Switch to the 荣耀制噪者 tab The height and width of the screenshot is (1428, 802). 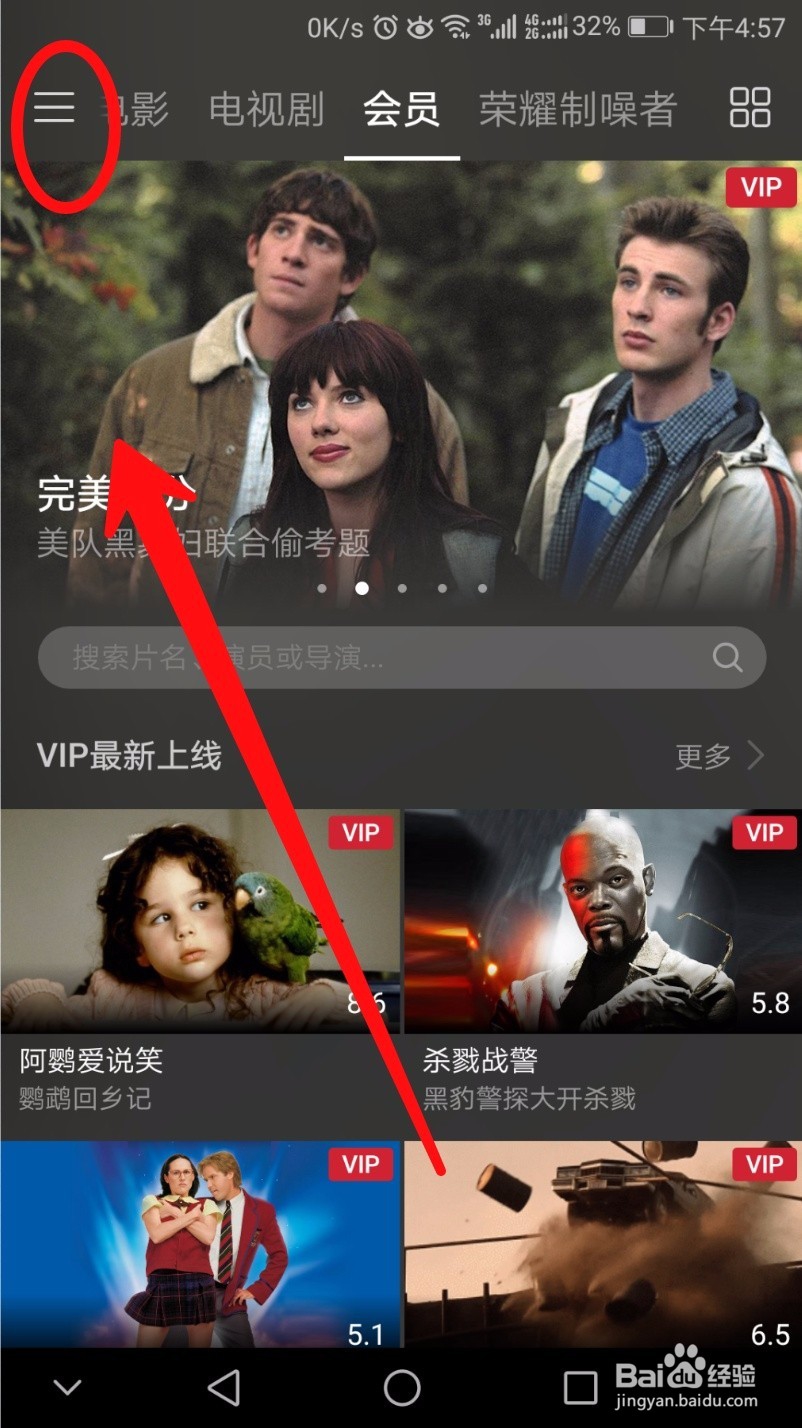[x=578, y=109]
